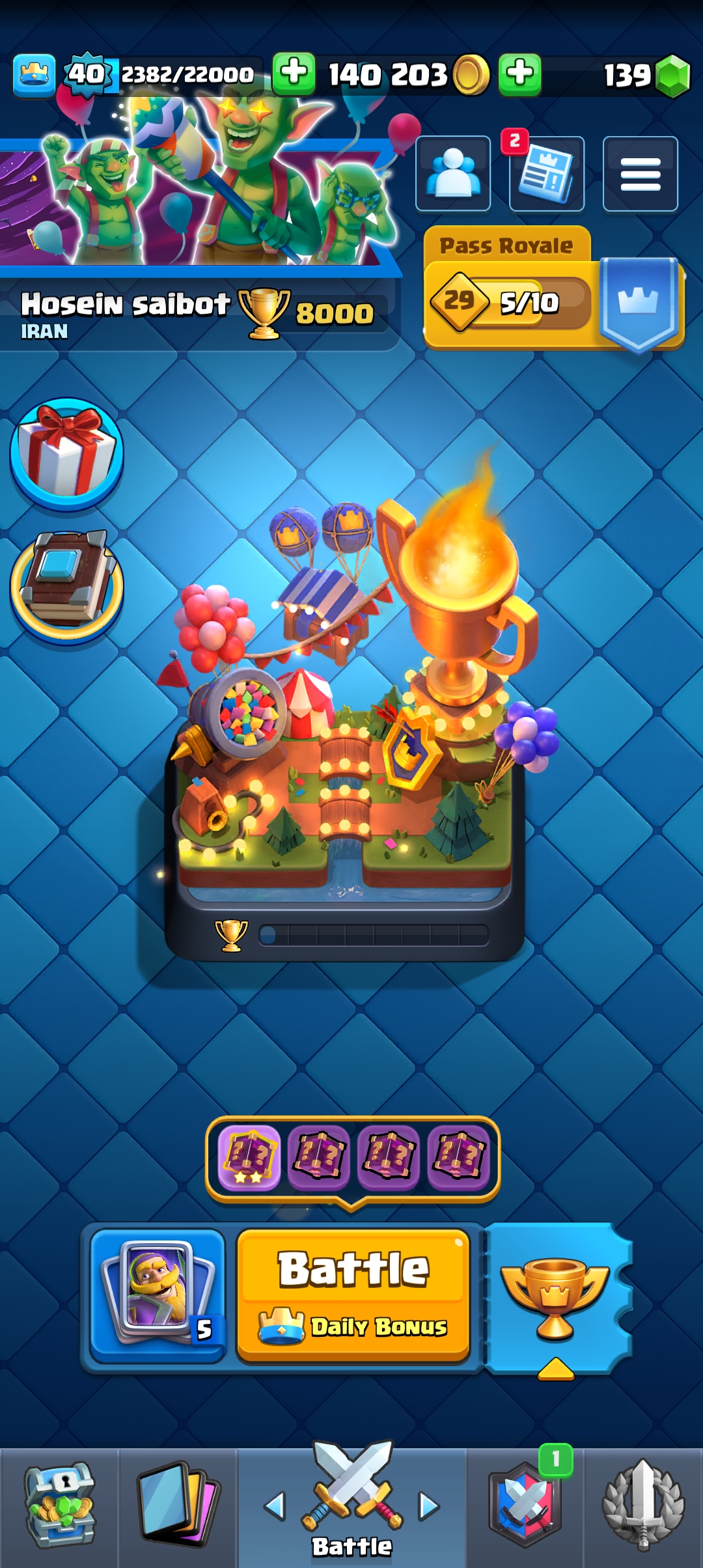This screenshot has width=703, height=1568.
Task: Open the king level crown icon
Action: [34, 76]
